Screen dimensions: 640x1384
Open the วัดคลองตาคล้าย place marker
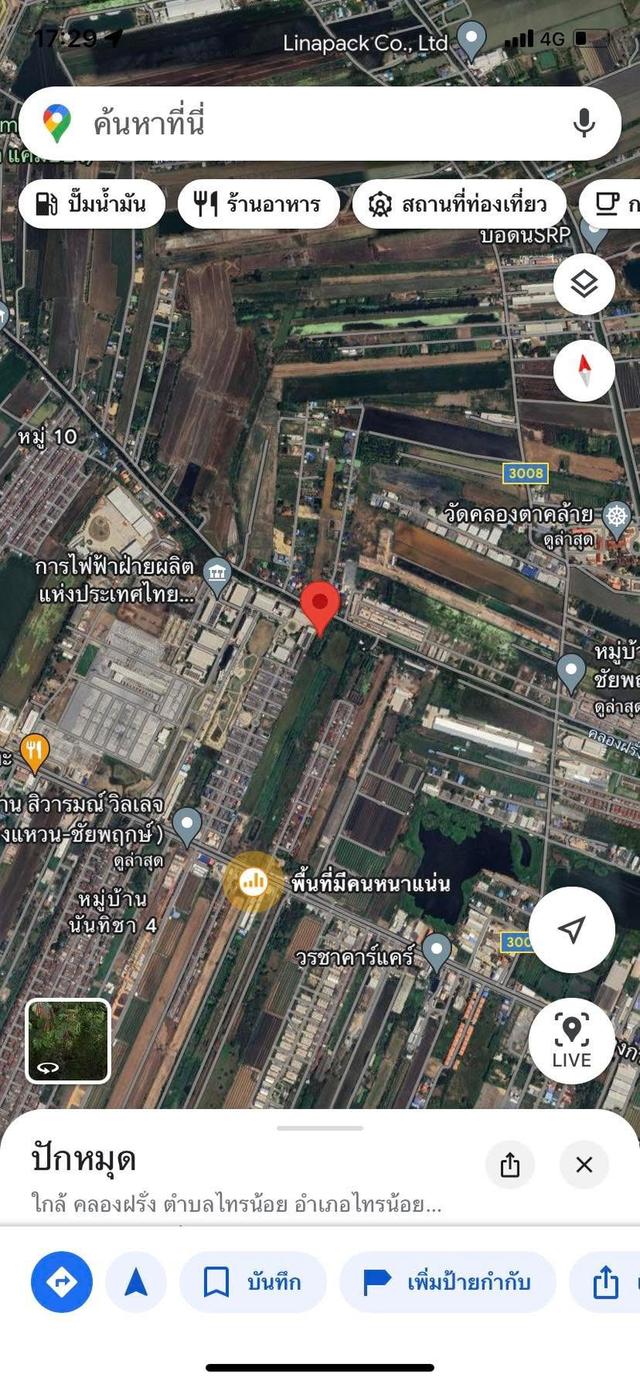[618, 516]
